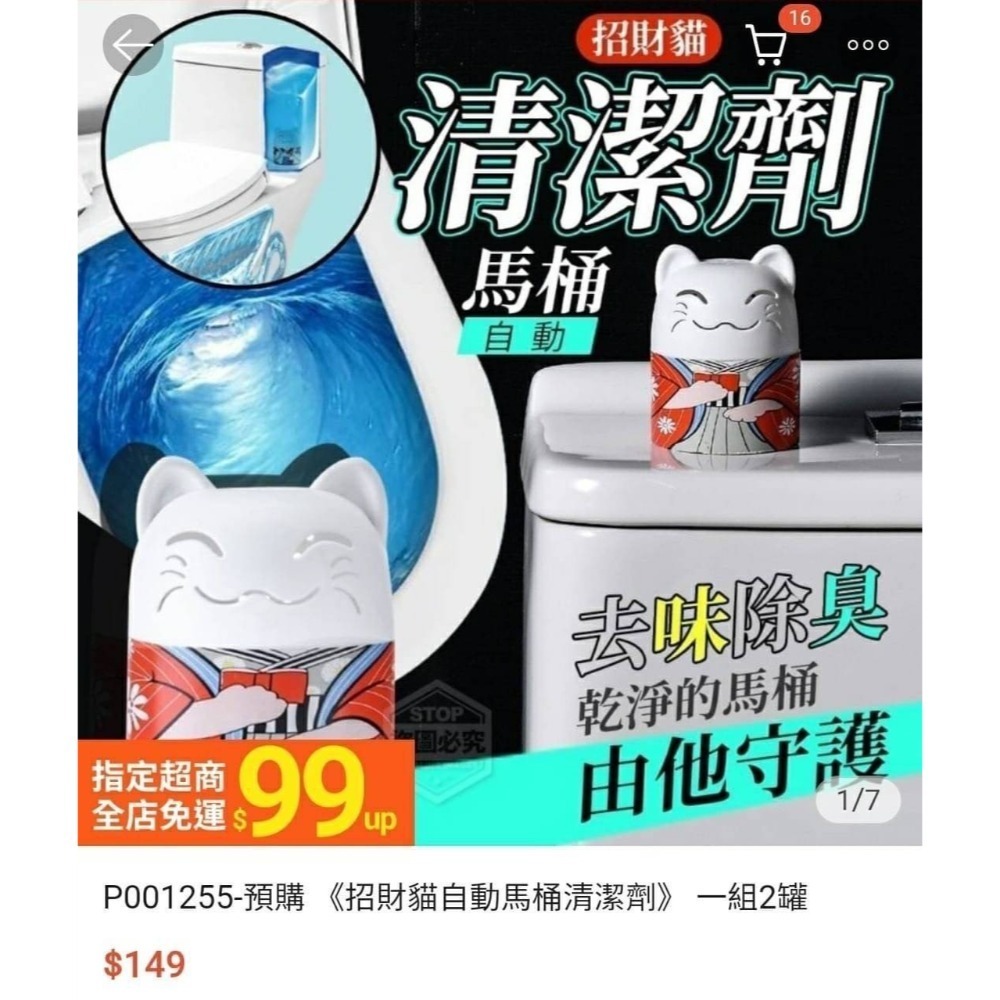Open the three-dot overflow menu

(x=867, y=45)
